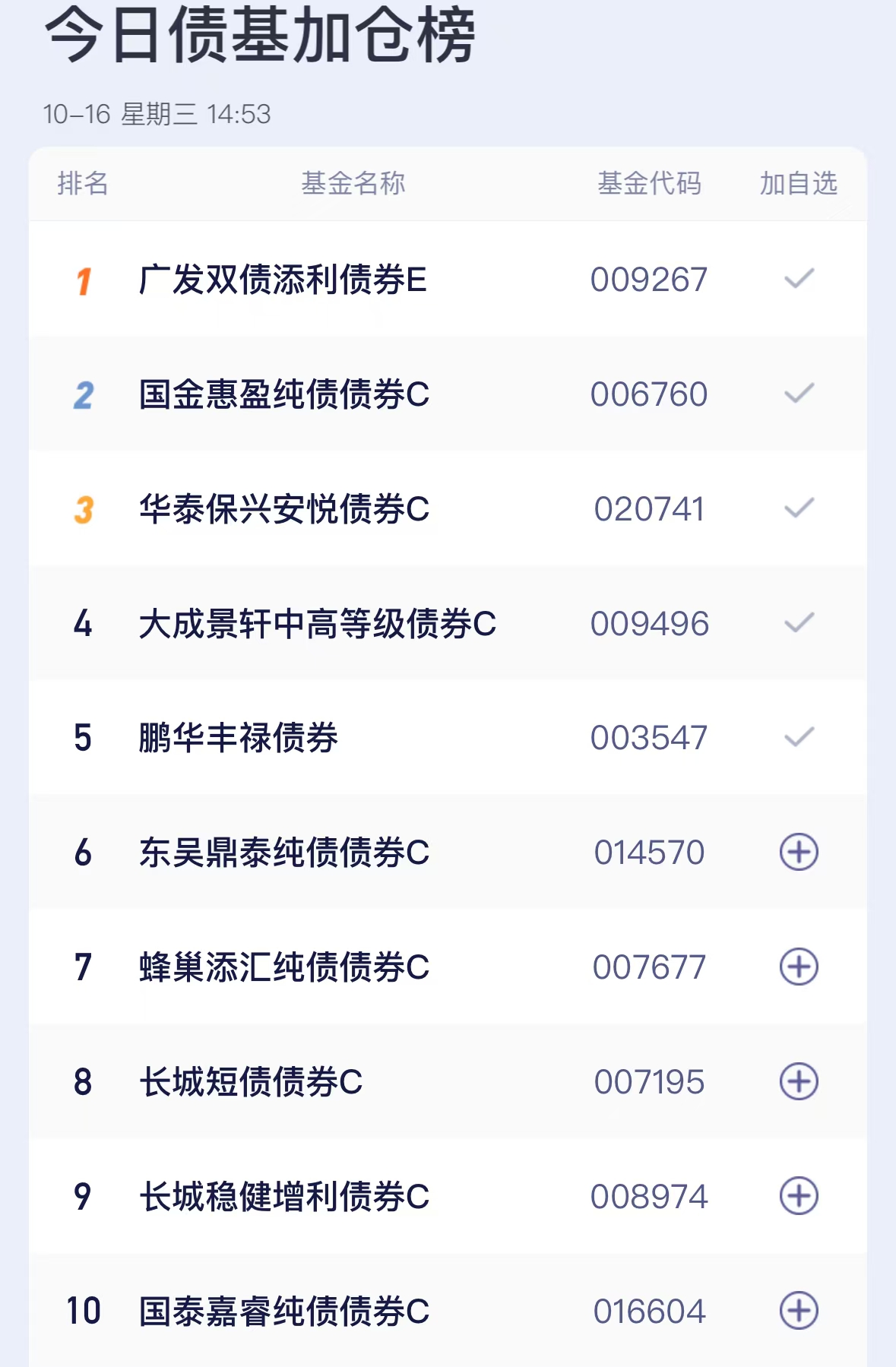Open the fund 东吴鼎泰纯债债券C
The width and height of the screenshot is (896, 1367).
(284, 852)
